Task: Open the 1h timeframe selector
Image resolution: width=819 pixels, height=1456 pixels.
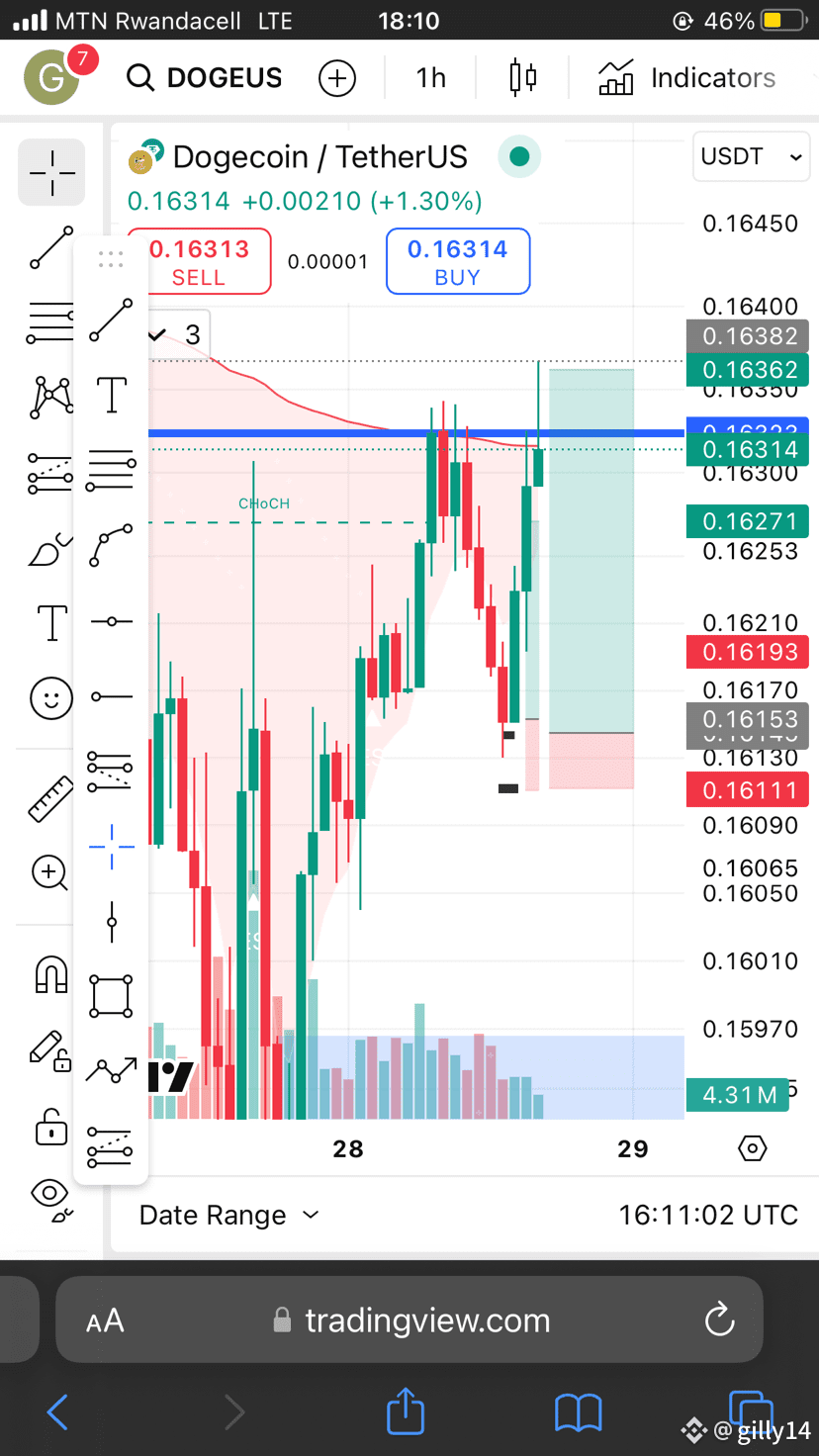Action: point(429,77)
